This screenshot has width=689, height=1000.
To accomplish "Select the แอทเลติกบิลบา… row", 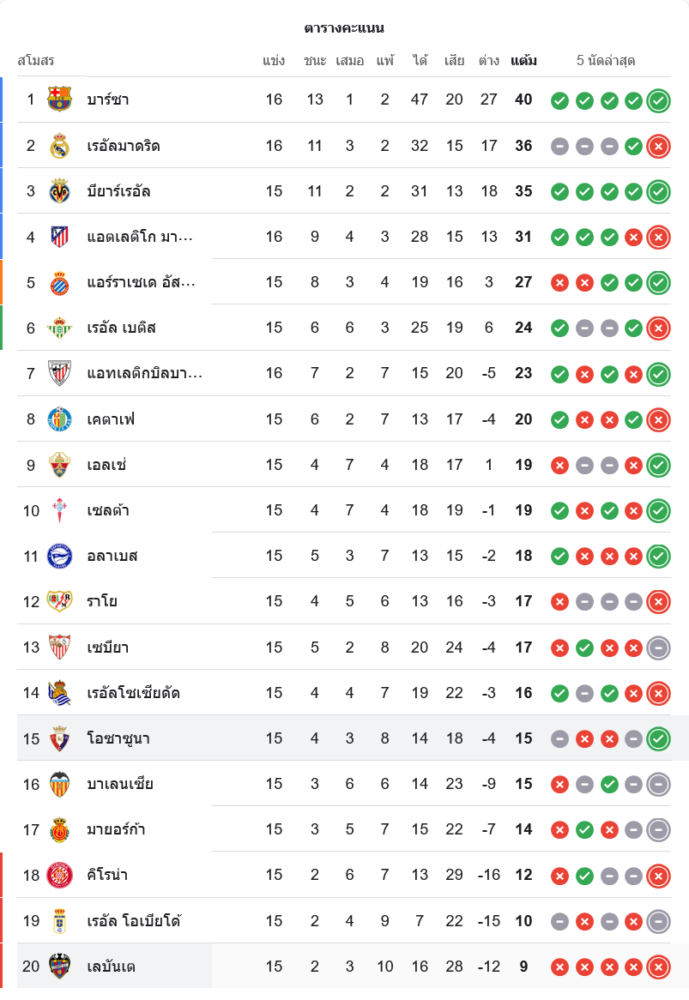I will coord(145,373).
